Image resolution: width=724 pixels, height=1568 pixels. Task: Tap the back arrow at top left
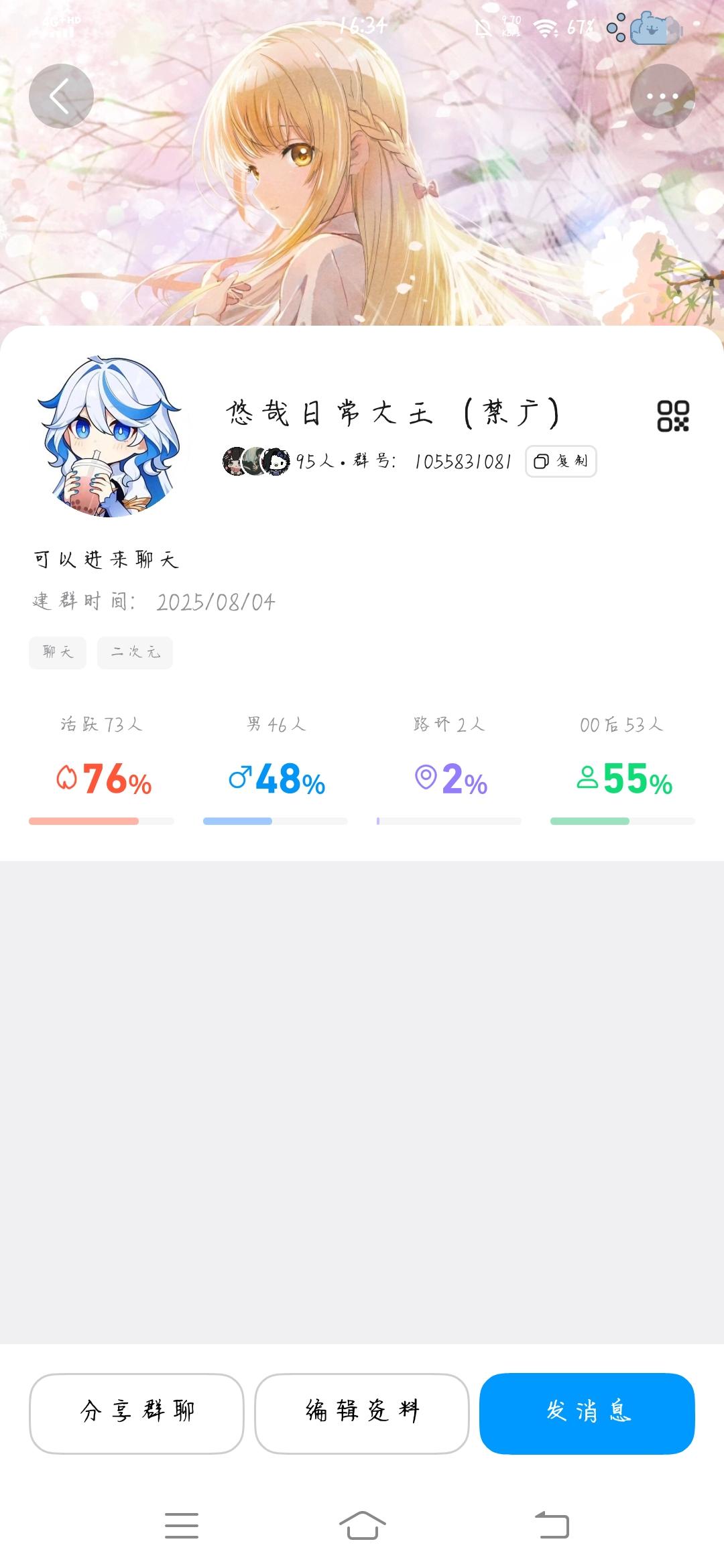[61, 96]
